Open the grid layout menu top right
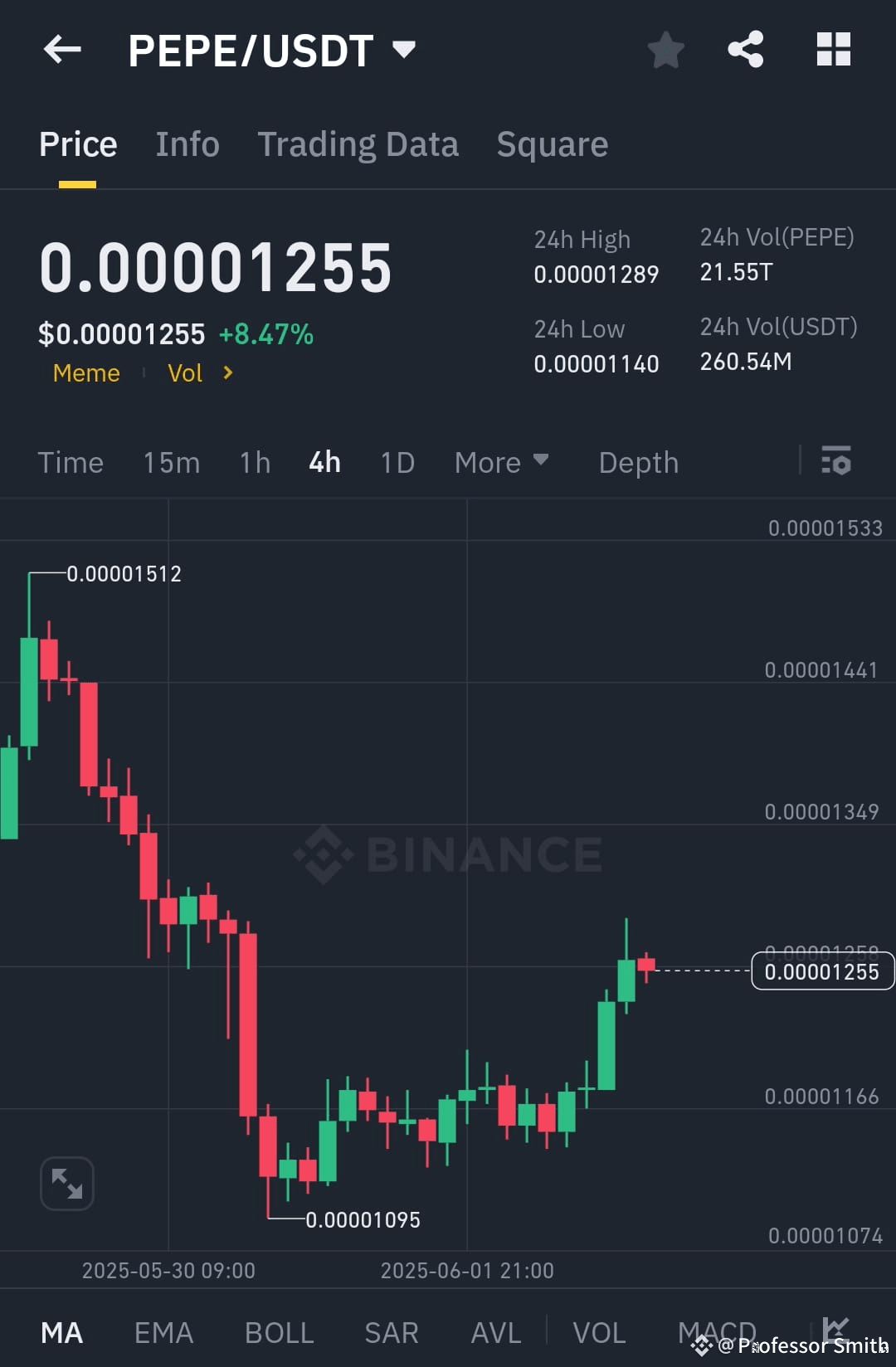Viewport: 896px width, 1367px height. 833,50
